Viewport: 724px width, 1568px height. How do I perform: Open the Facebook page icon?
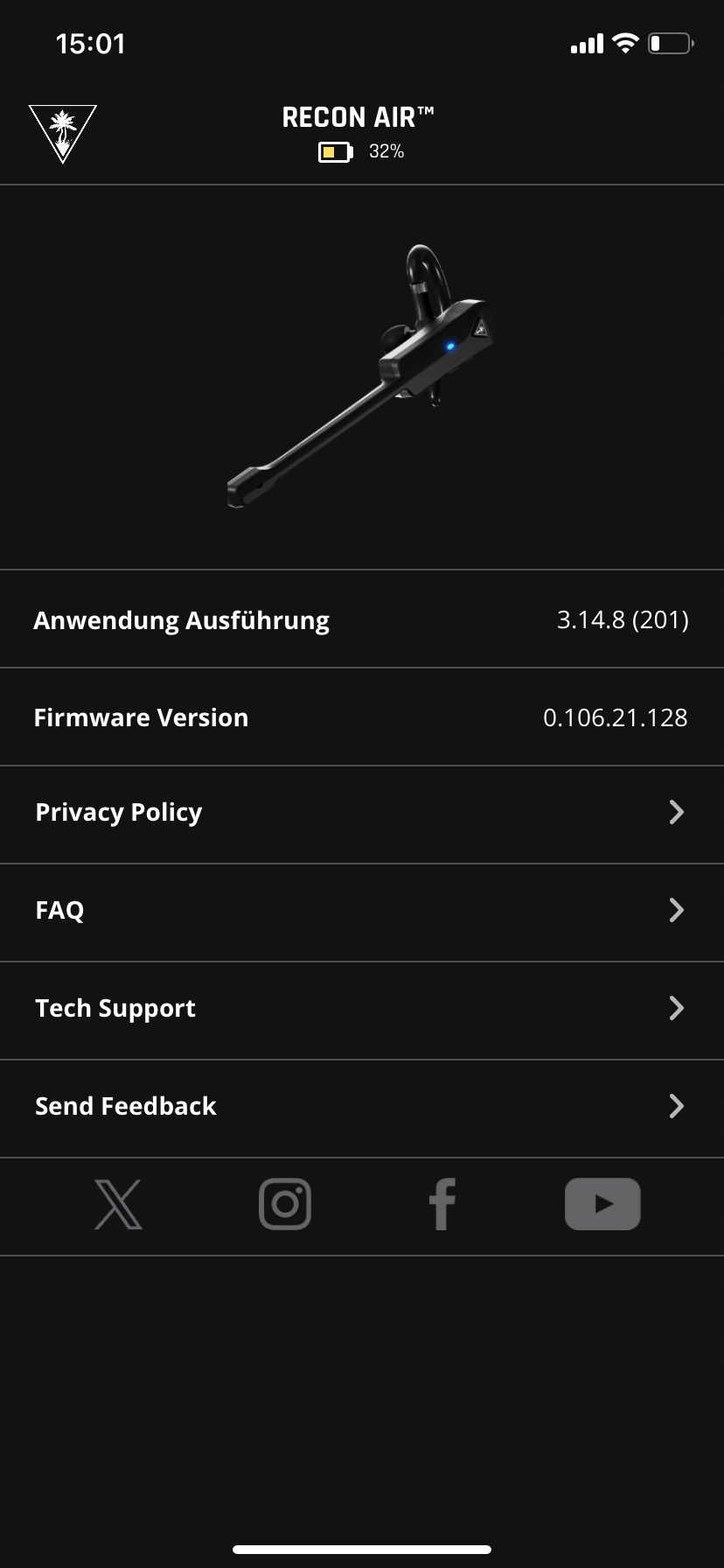pyautogui.click(x=442, y=1205)
